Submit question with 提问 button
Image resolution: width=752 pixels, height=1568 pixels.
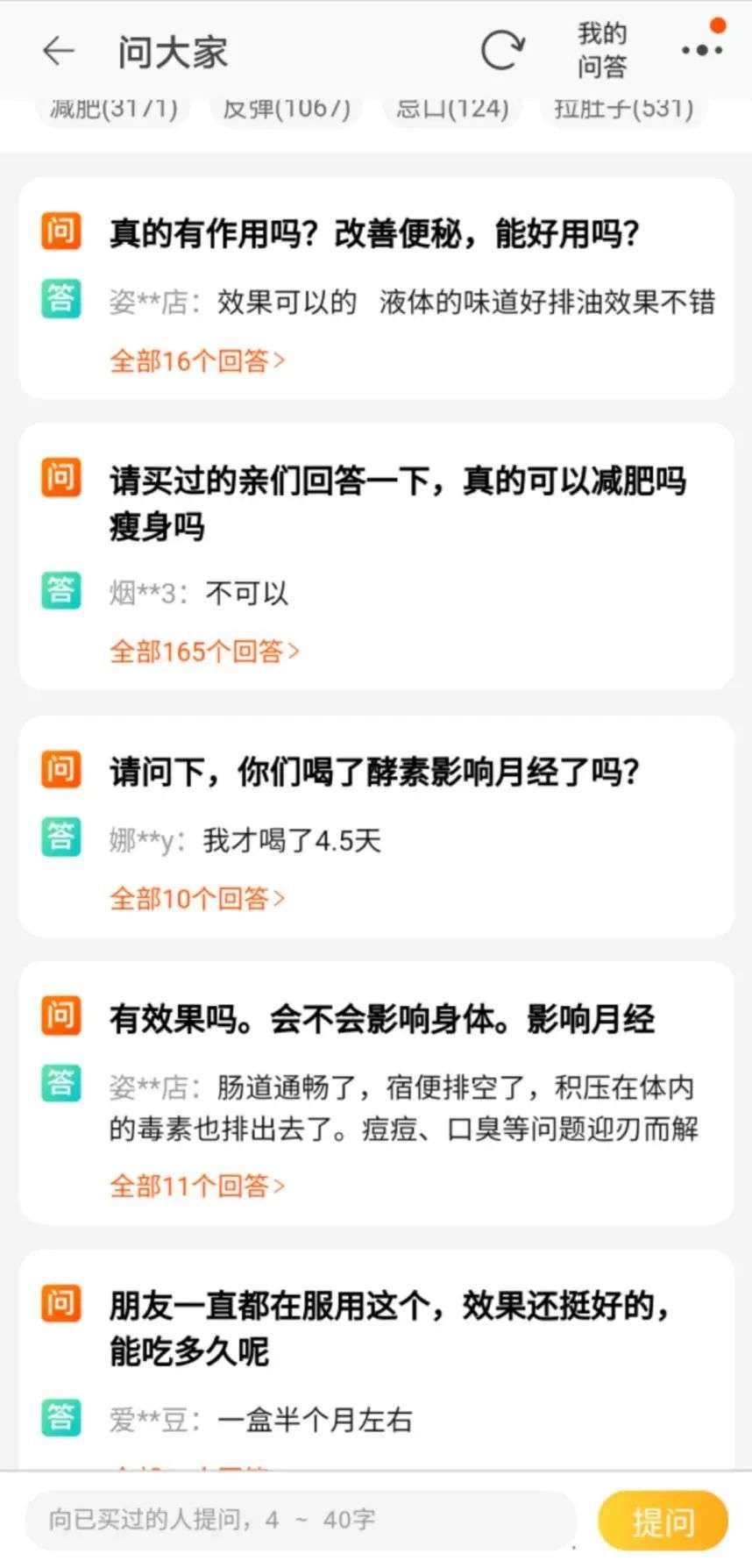tap(663, 1521)
